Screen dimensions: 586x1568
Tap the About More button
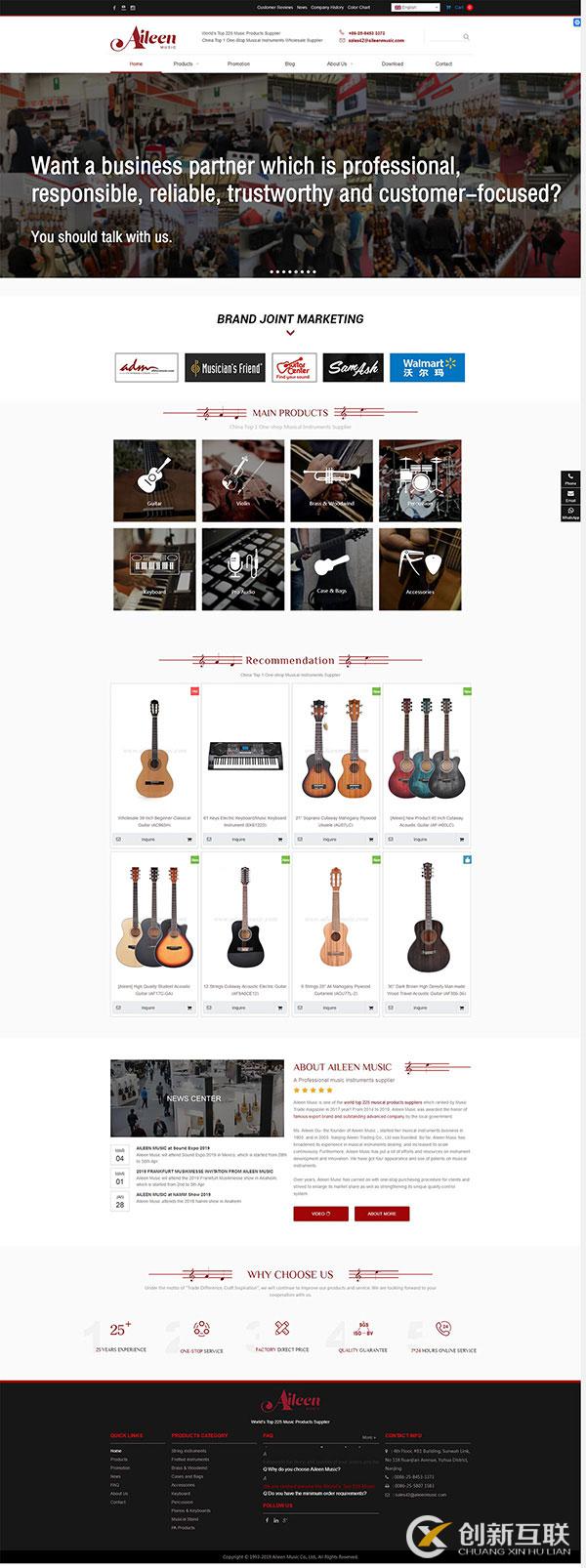click(x=382, y=1214)
